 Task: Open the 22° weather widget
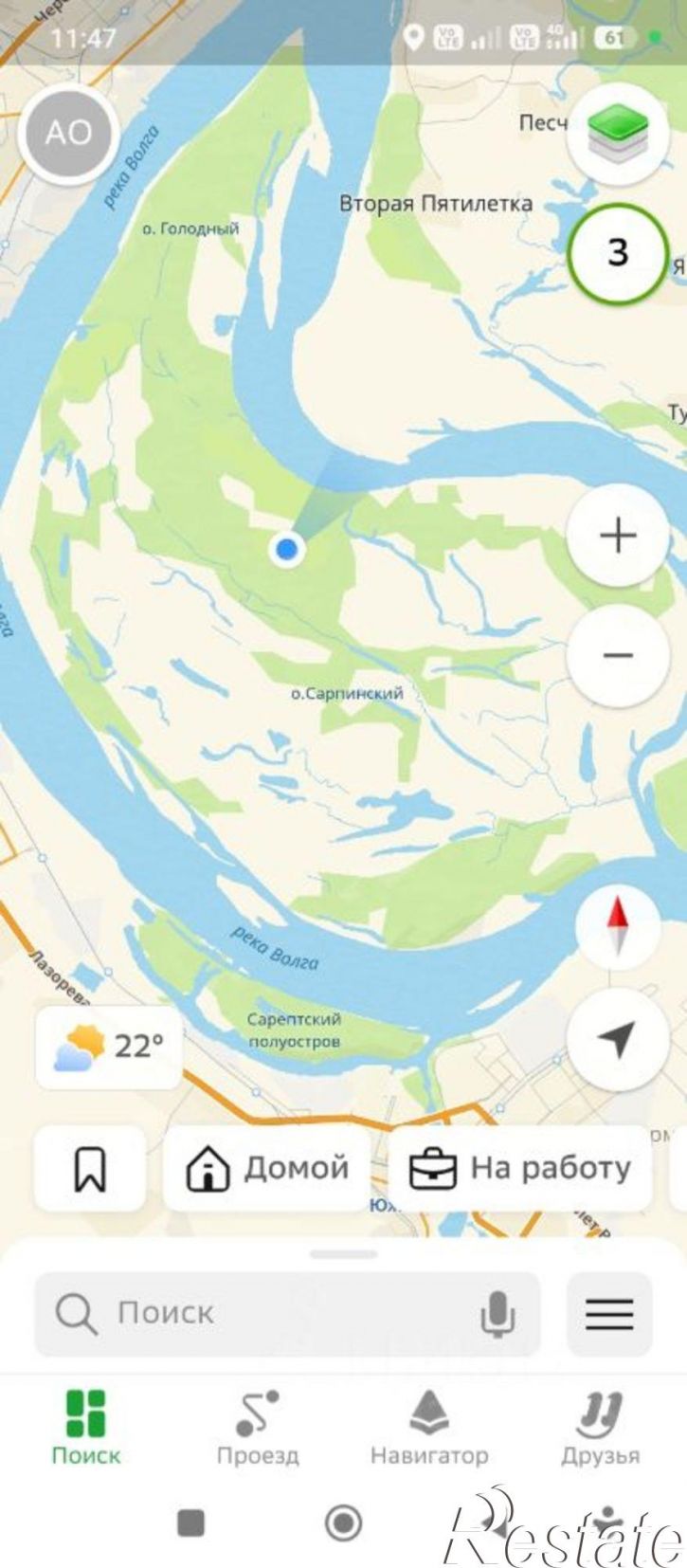(x=109, y=1048)
